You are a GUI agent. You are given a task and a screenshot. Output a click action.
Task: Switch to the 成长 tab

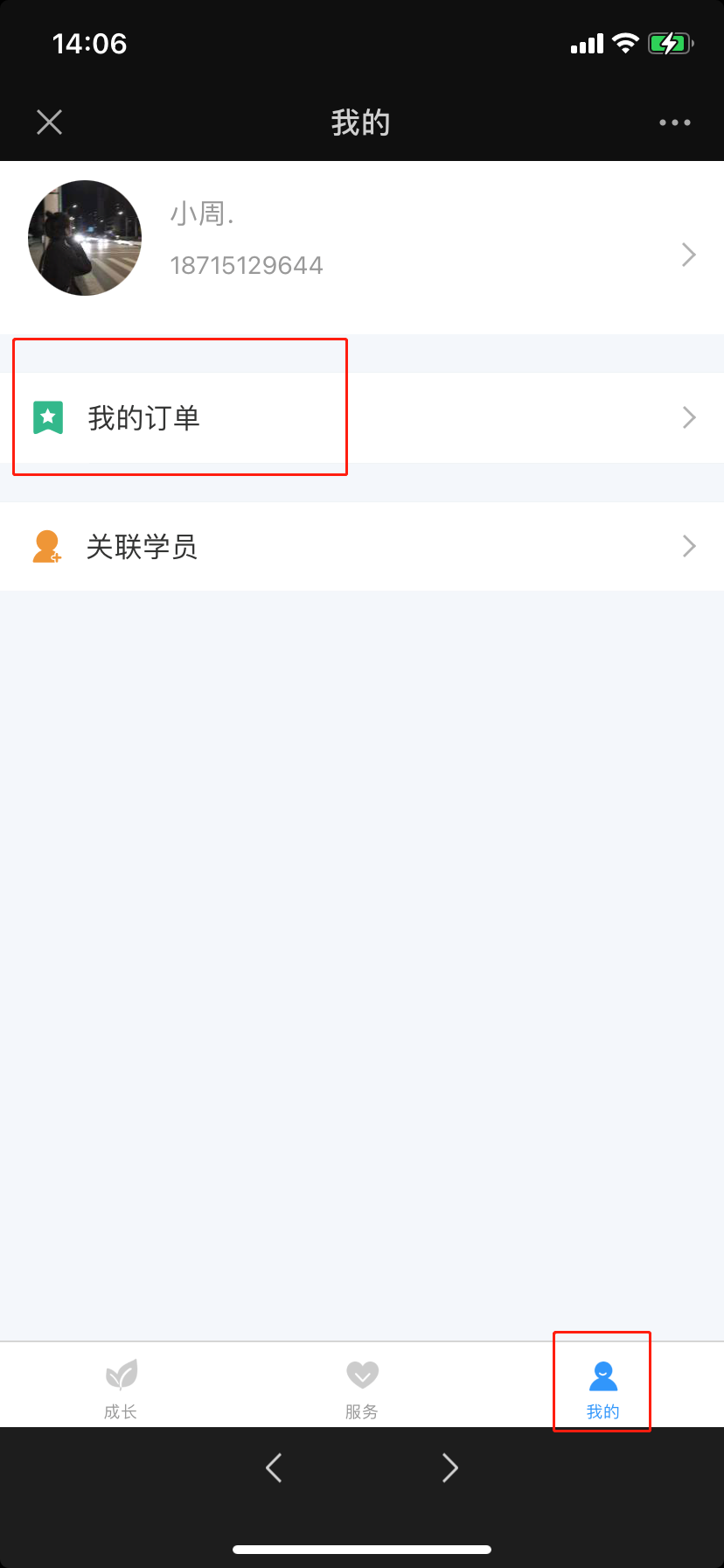pos(121,1387)
